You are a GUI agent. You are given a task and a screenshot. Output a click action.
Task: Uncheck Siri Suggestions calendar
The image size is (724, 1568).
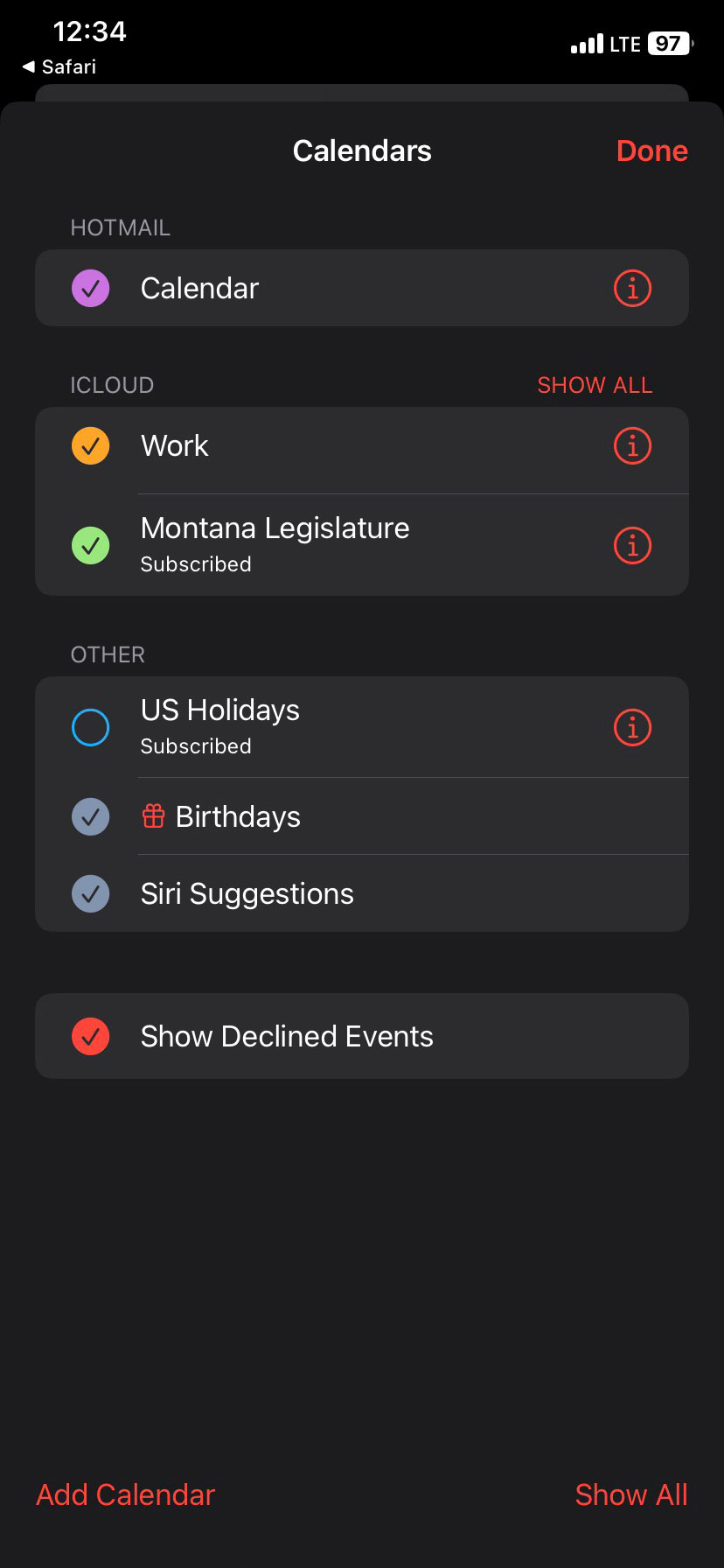pos(90,893)
